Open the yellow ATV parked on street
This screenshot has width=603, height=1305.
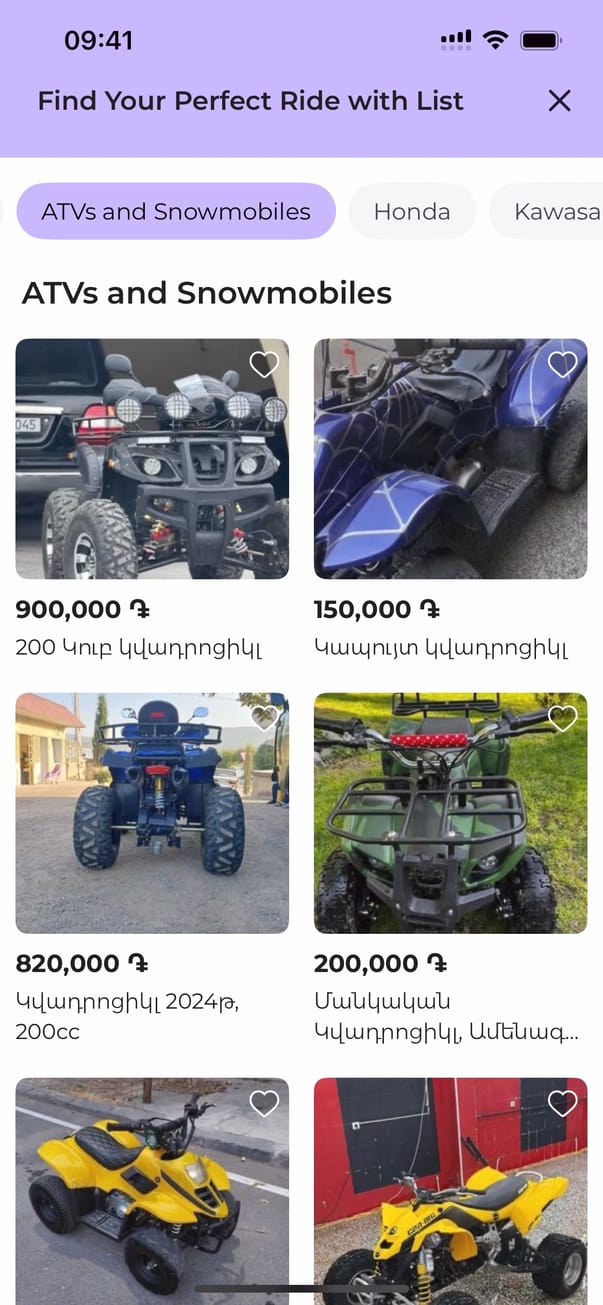point(152,1190)
